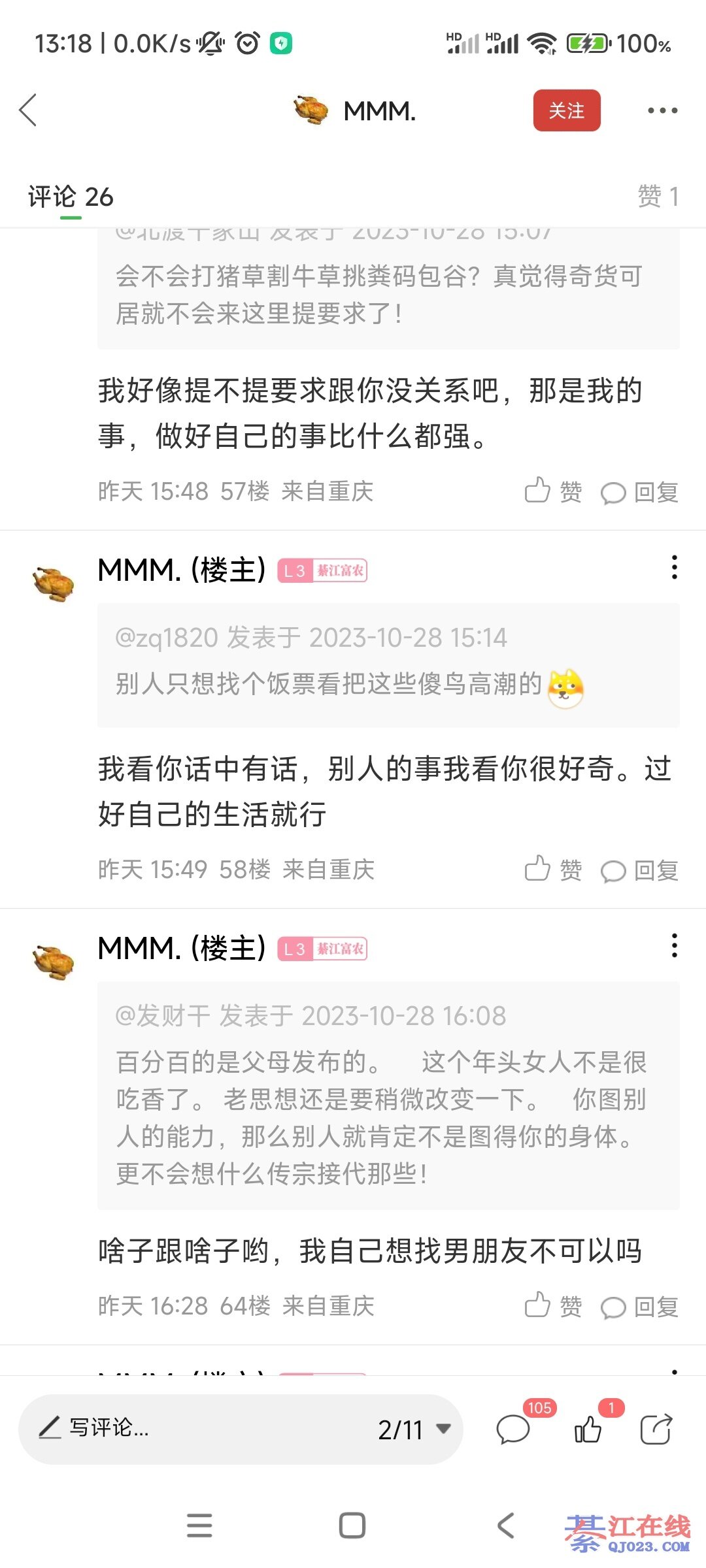Switch to the 赞 1 tab
The image size is (706, 1568).
pyautogui.click(x=658, y=196)
